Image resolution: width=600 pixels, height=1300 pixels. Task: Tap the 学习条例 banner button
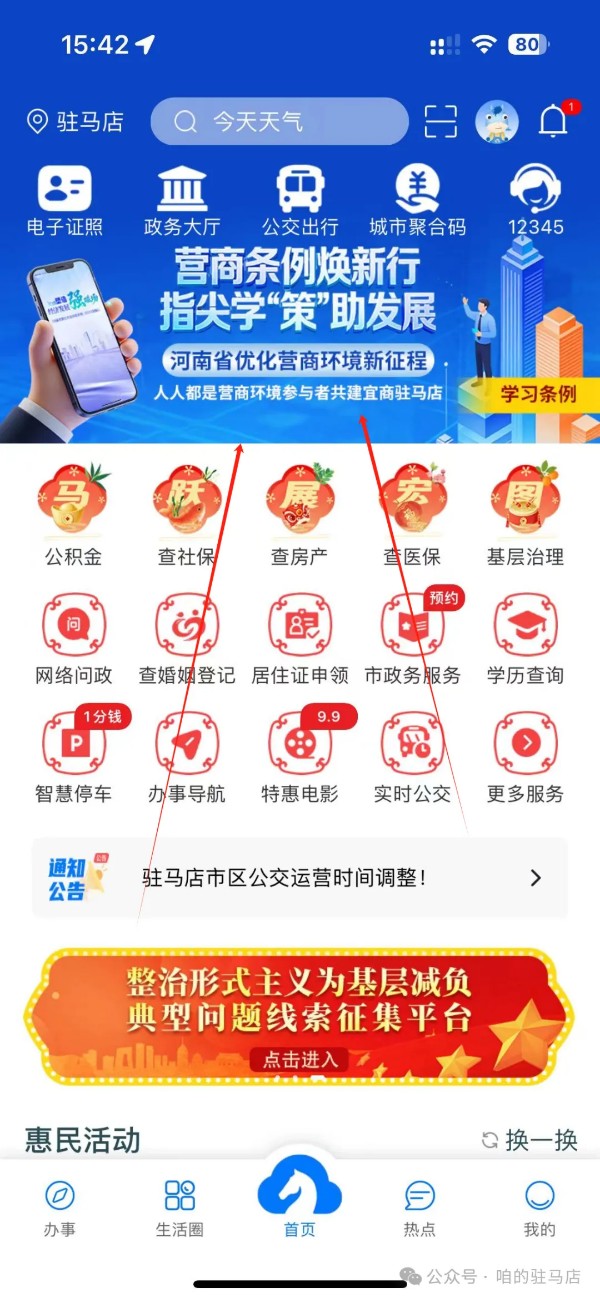point(538,393)
